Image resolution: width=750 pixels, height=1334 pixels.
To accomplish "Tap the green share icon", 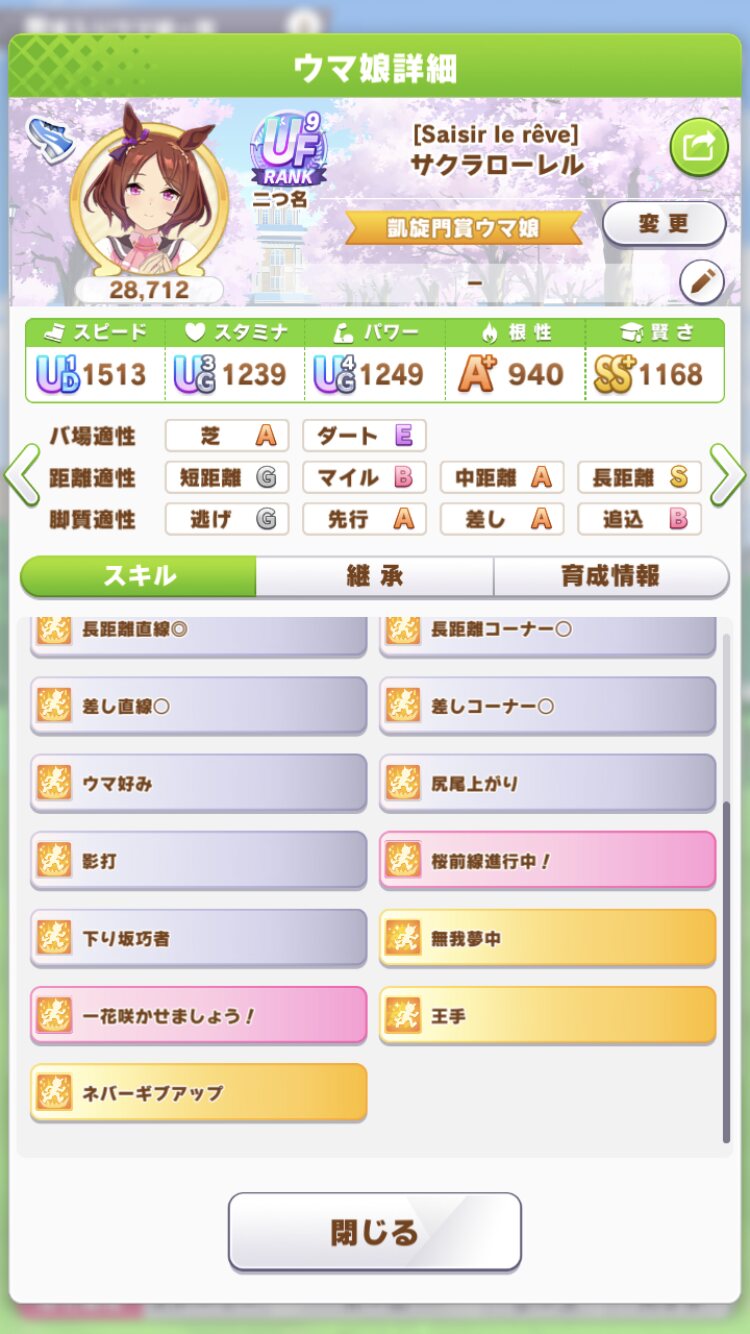I will (x=698, y=148).
